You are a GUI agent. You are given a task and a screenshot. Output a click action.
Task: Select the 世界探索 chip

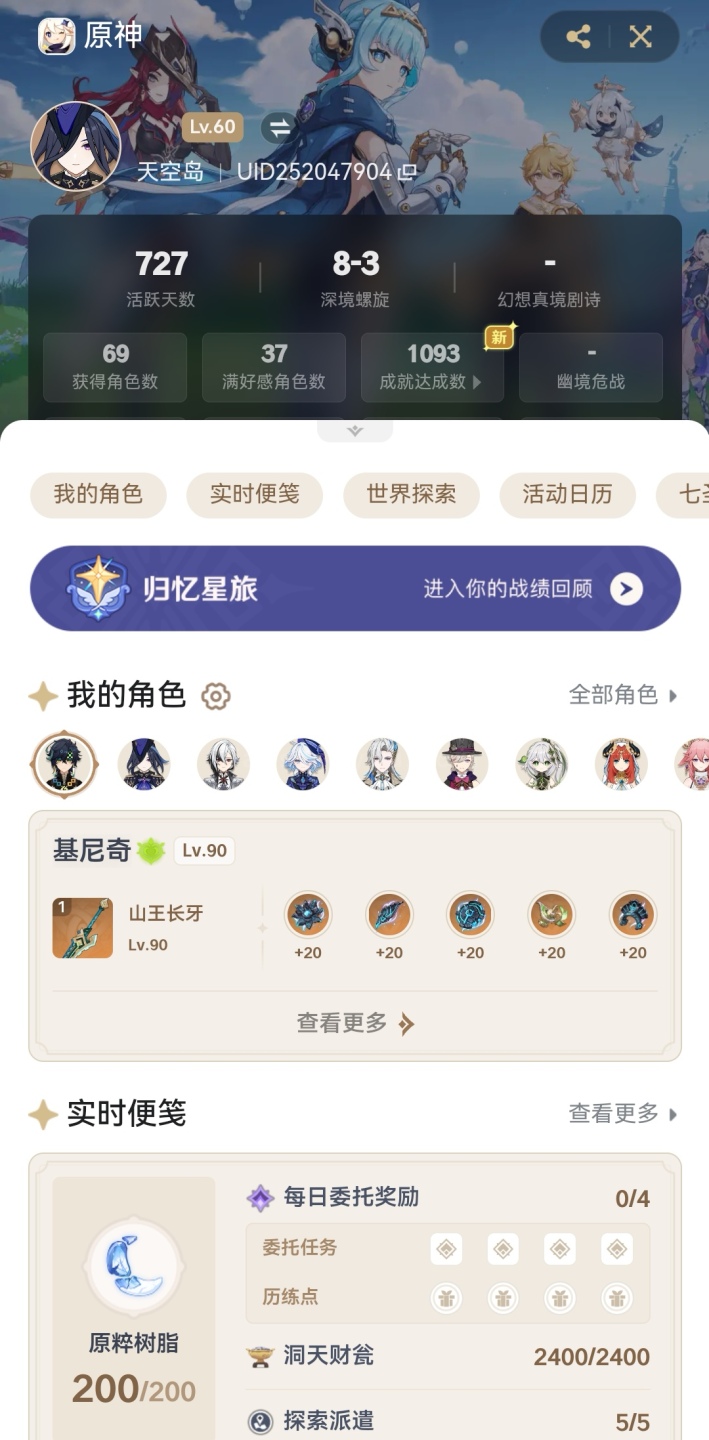click(x=411, y=494)
